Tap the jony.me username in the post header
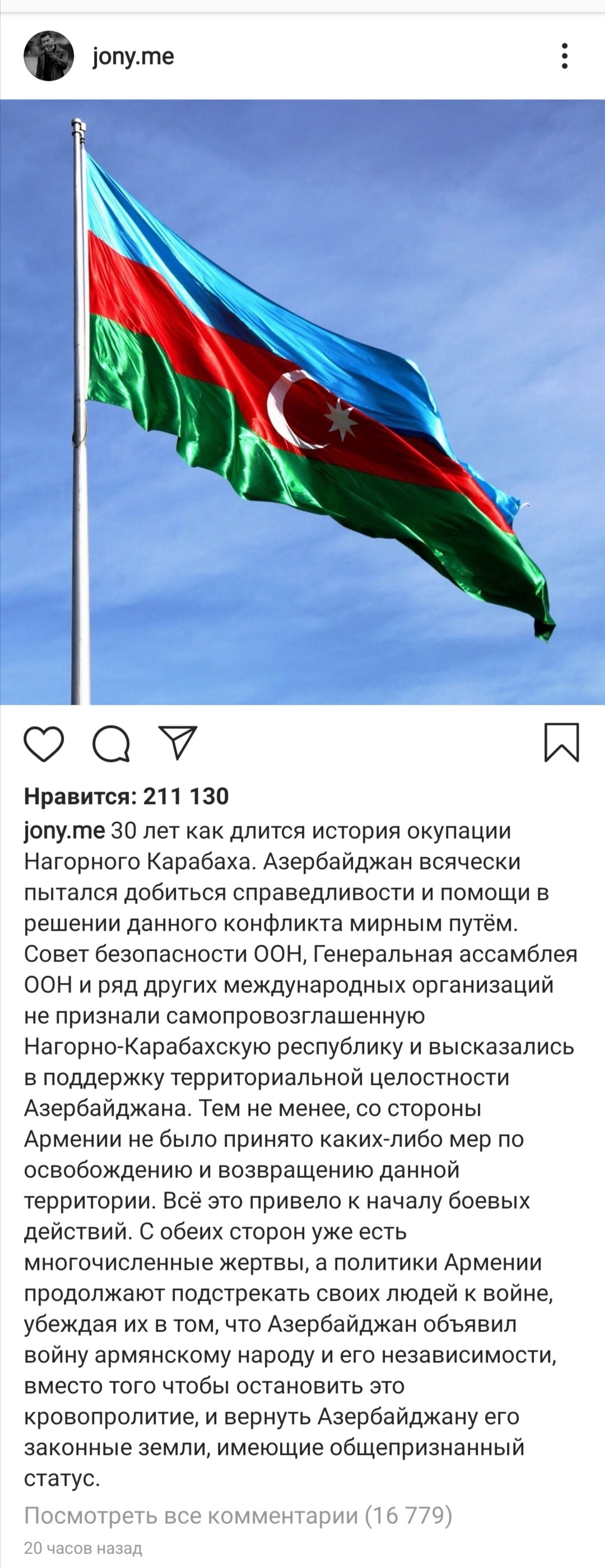 pos(133,57)
